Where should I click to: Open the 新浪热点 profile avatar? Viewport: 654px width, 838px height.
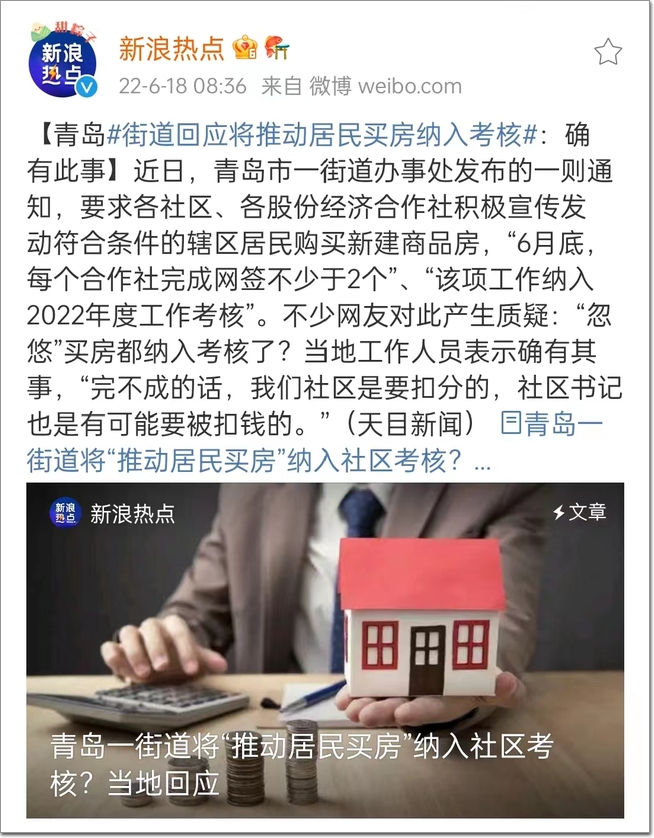[64, 62]
